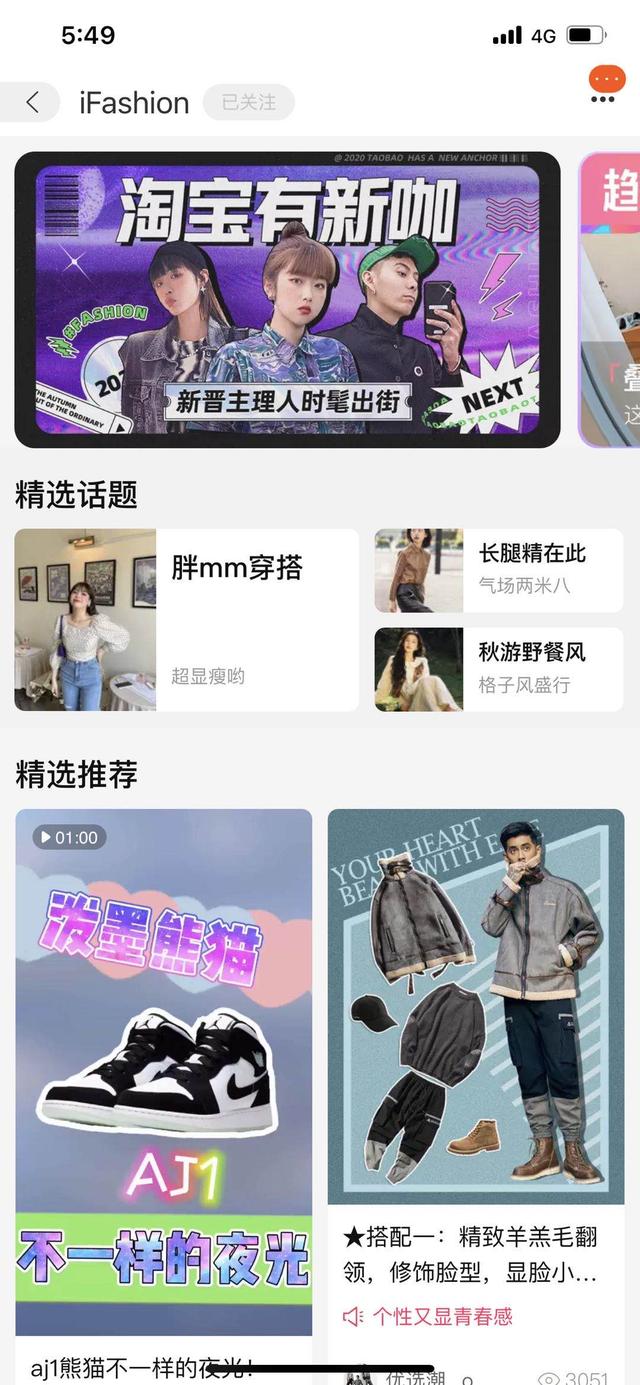The image size is (640, 1385).
Task: Tap the 已关注 follow button
Action: pyautogui.click(x=248, y=102)
